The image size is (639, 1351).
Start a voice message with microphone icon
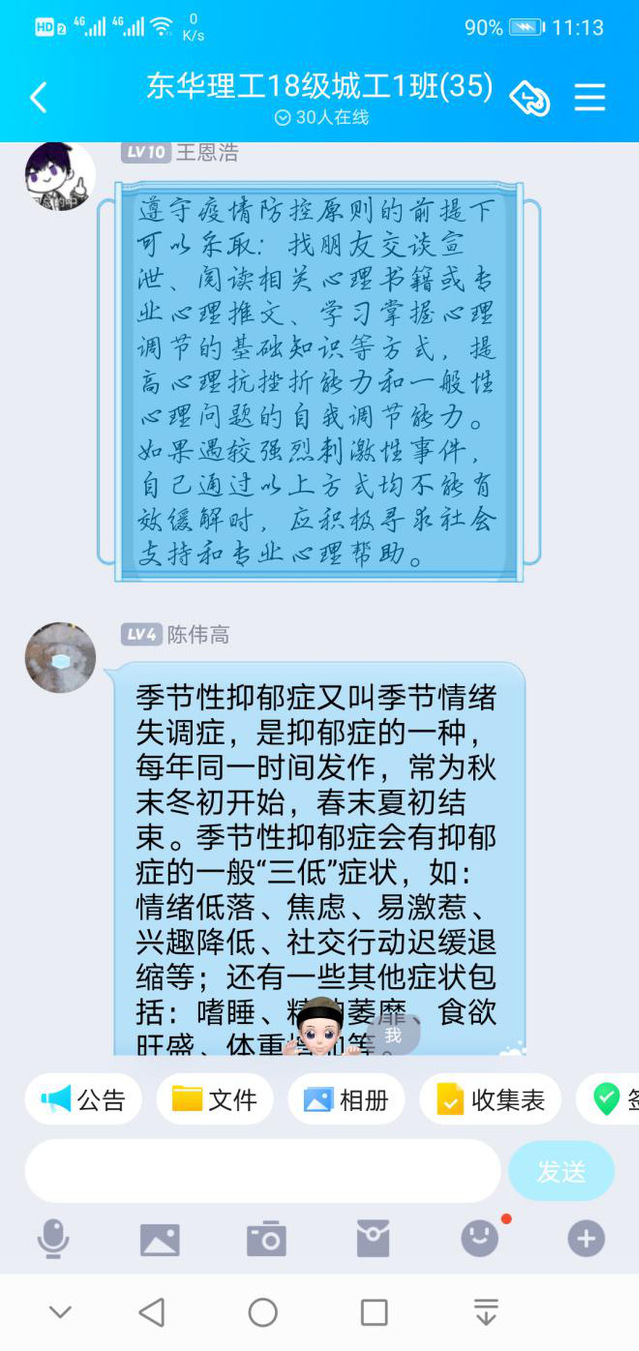pos(53,1240)
